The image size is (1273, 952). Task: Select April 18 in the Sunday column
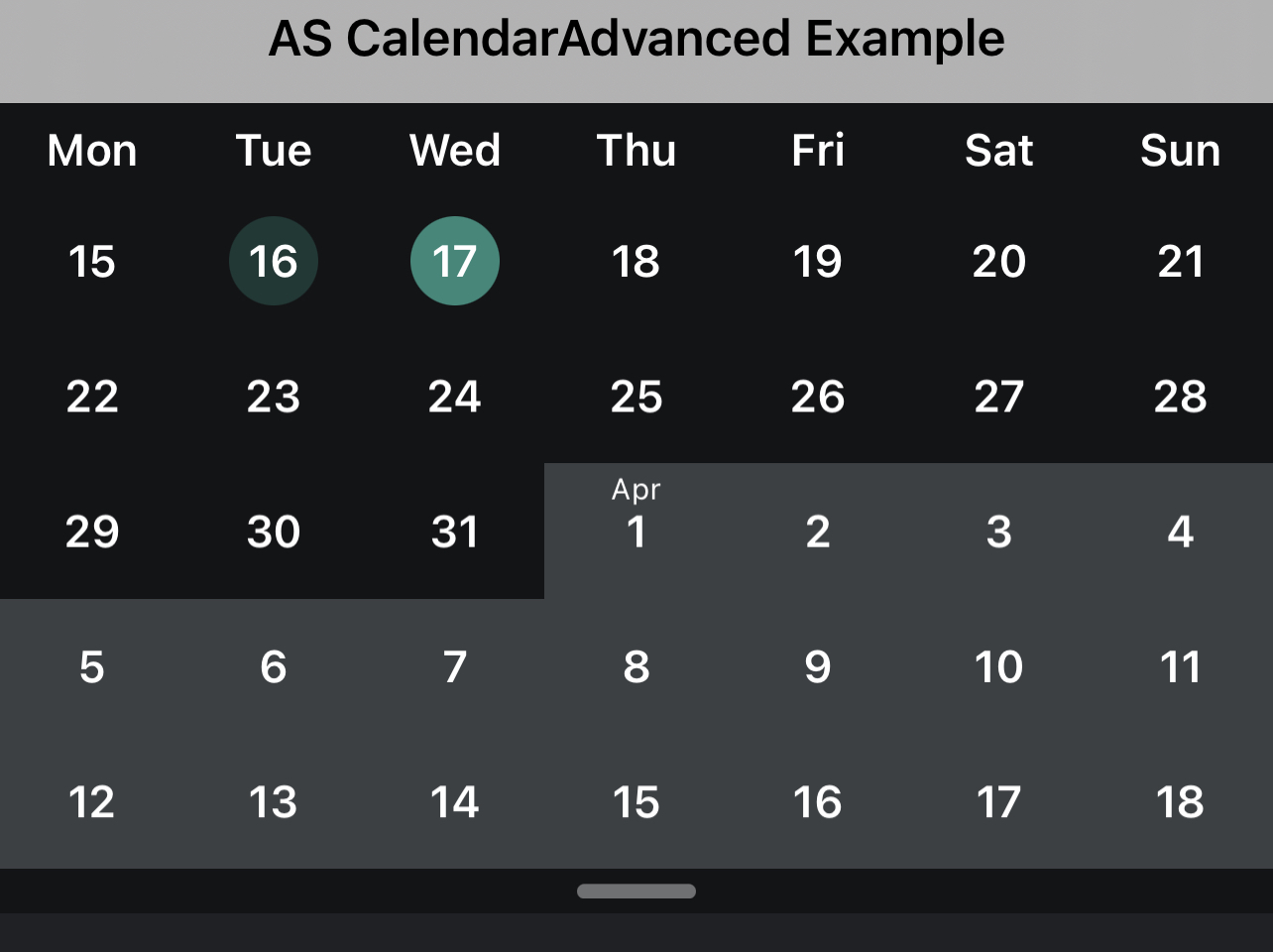[x=1180, y=801]
